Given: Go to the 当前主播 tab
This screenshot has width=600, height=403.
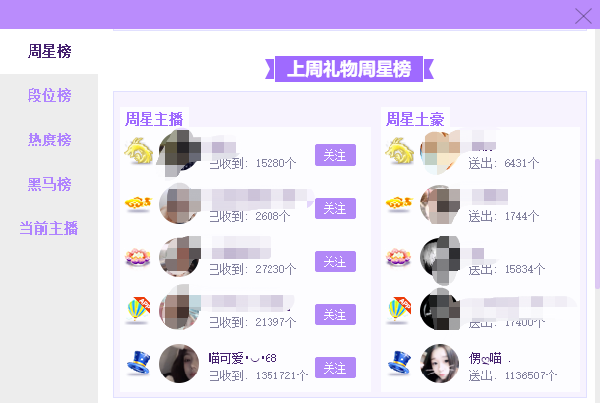Looking at the screenshot, I should pyautogui.click(x=49, y=228).
